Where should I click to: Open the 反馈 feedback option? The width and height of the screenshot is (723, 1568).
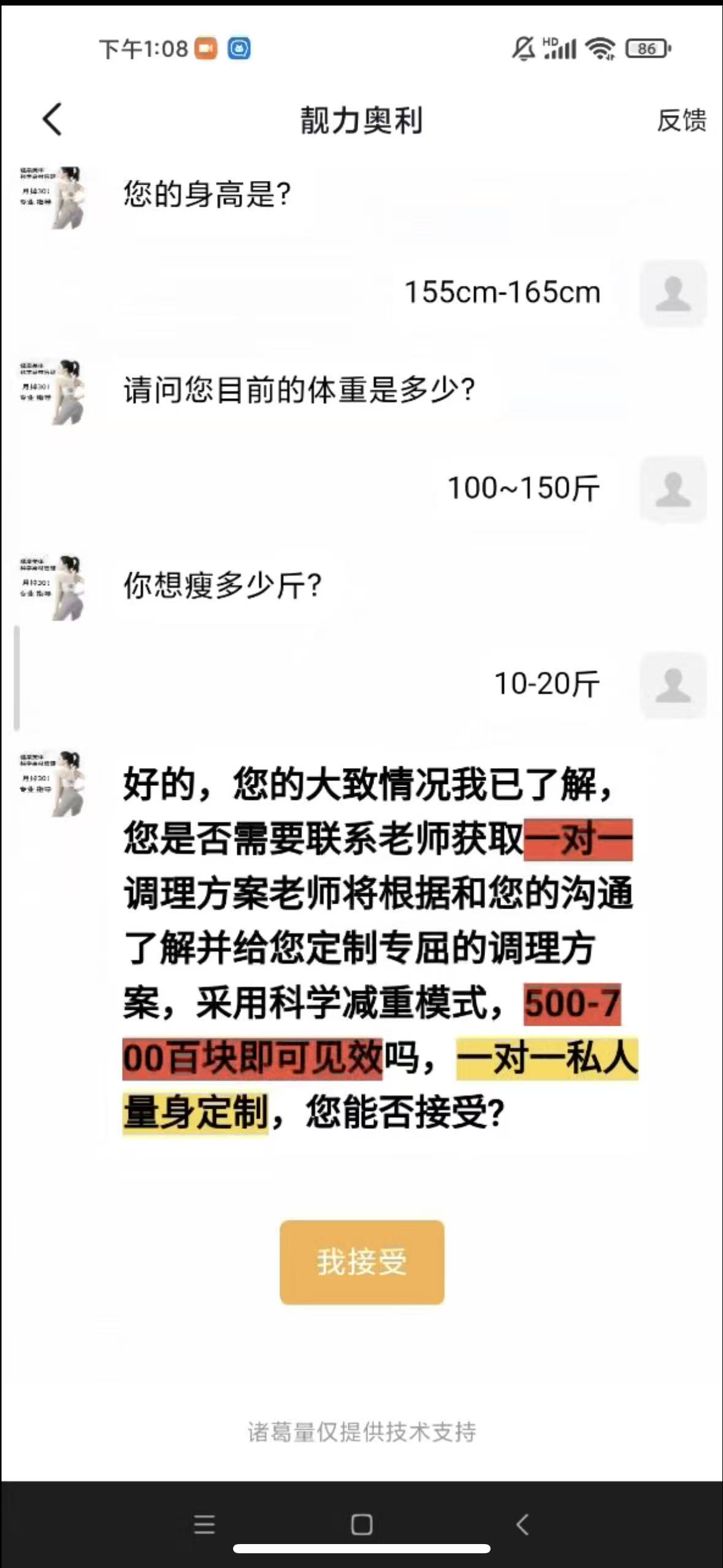681,120
